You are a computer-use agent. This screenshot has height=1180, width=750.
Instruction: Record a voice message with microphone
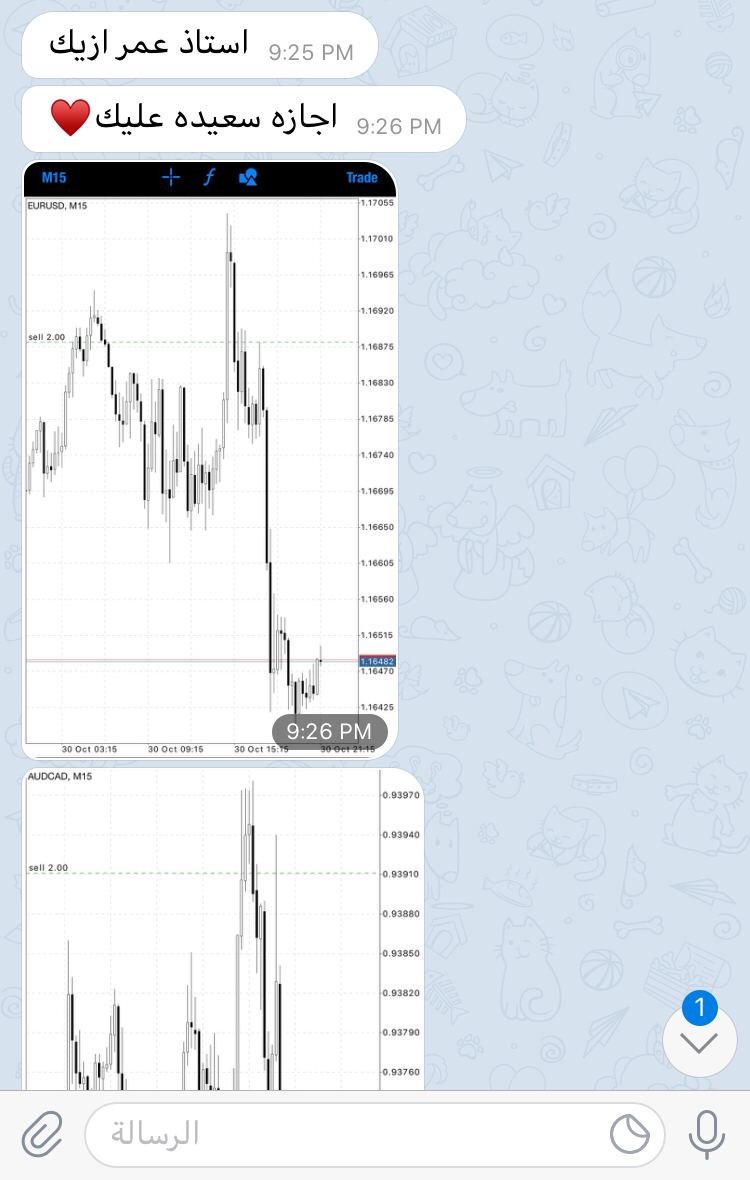coord(707,1134)
